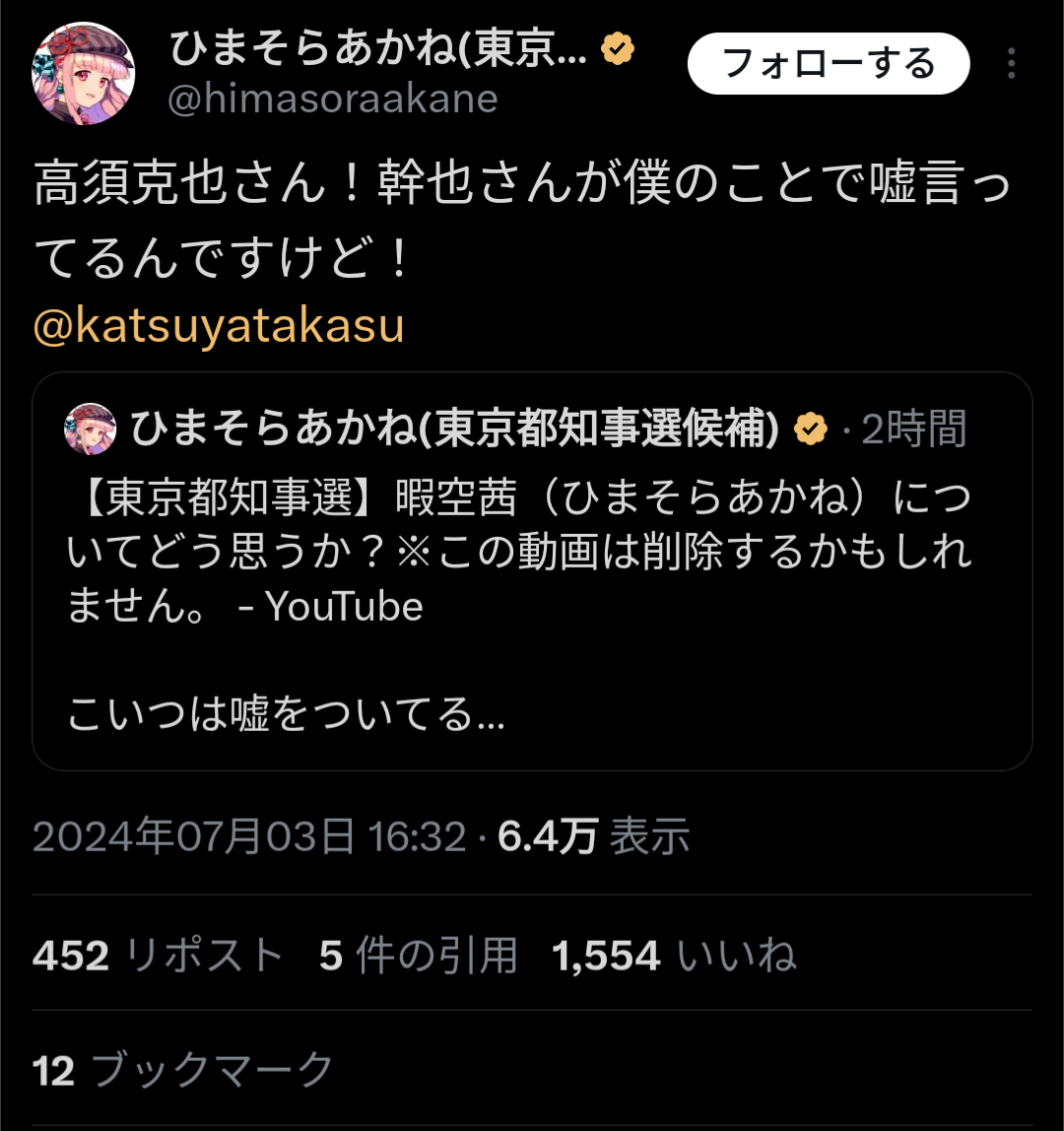Open the @katsuyatakasu mention link
Image resolution: width=1064 pixels, height=1131 pixels.
click(x=219, y=327)
